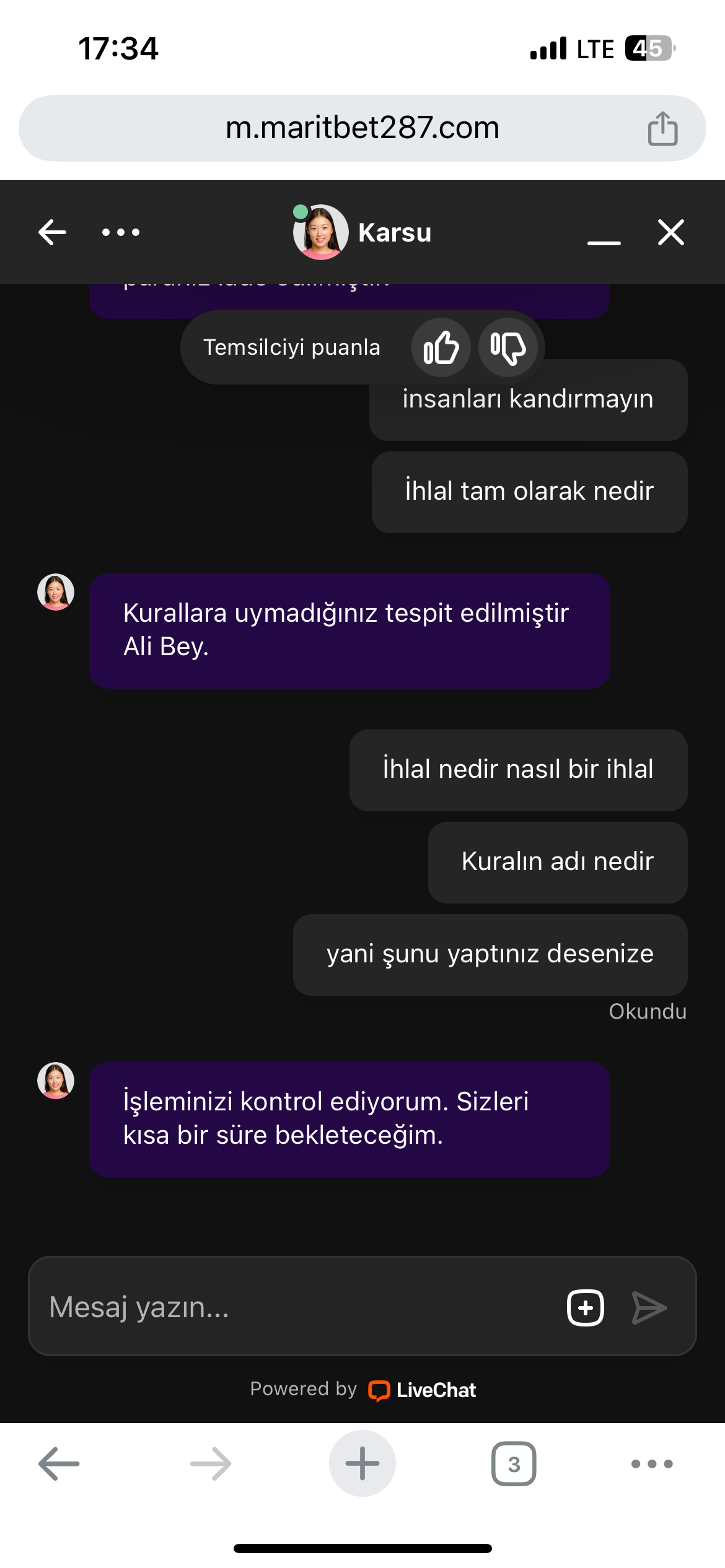
Task: Send the message with the arrow icon
Action: tap(649, 1308)
